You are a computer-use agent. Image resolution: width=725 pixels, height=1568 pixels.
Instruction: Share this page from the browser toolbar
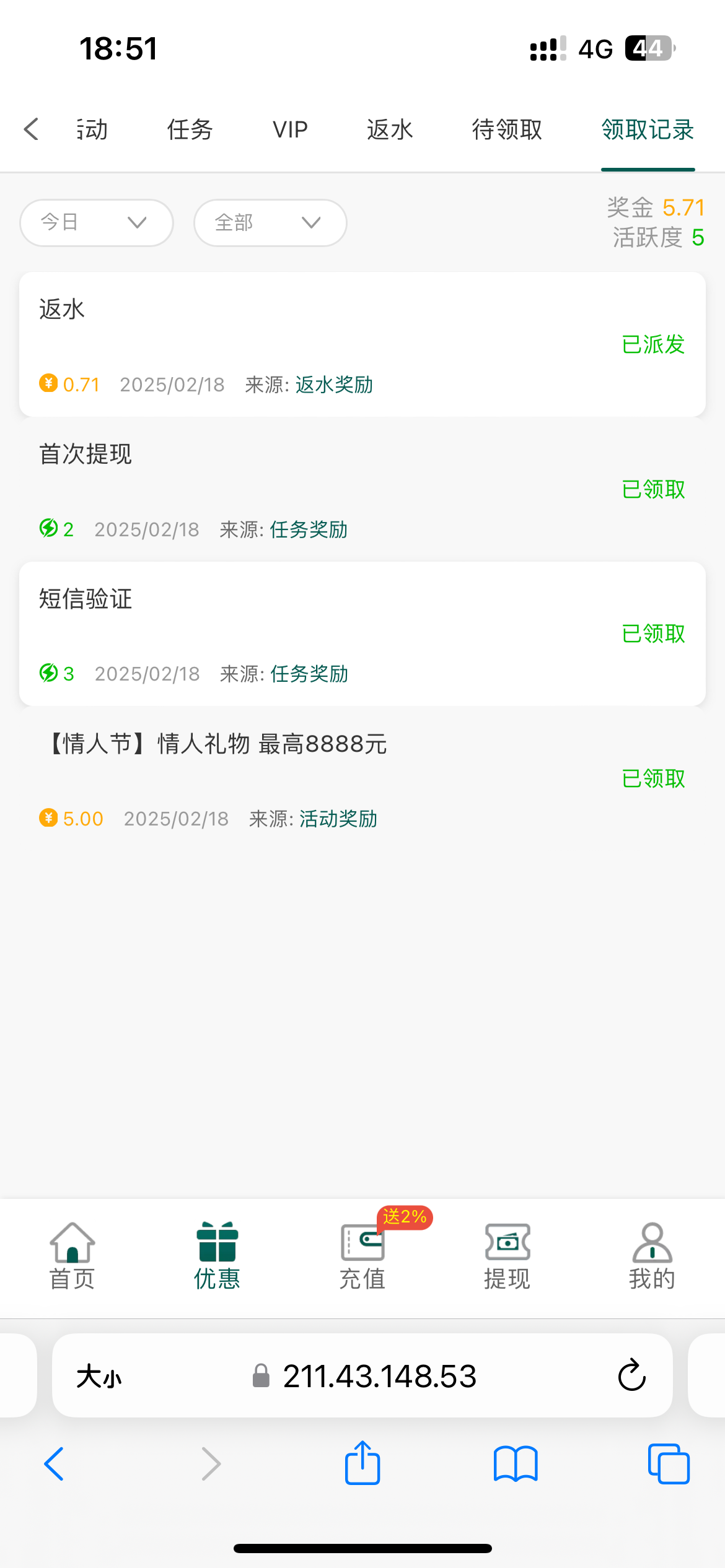pos(362,1463)
